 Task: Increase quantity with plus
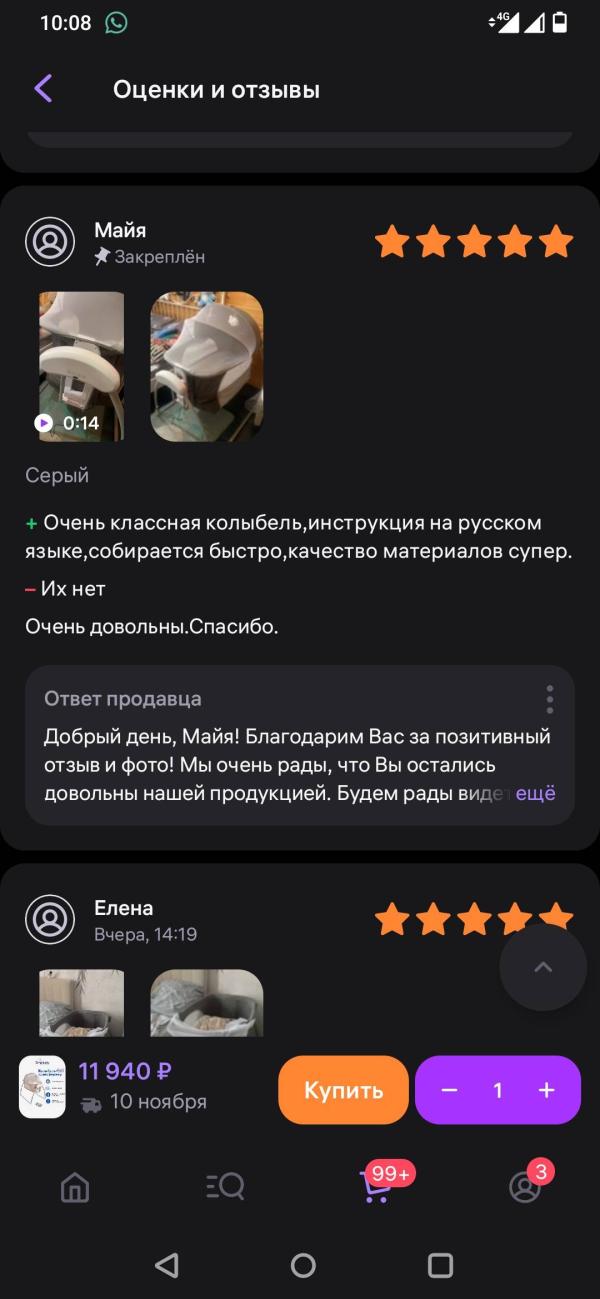[x=546, y=1090]
